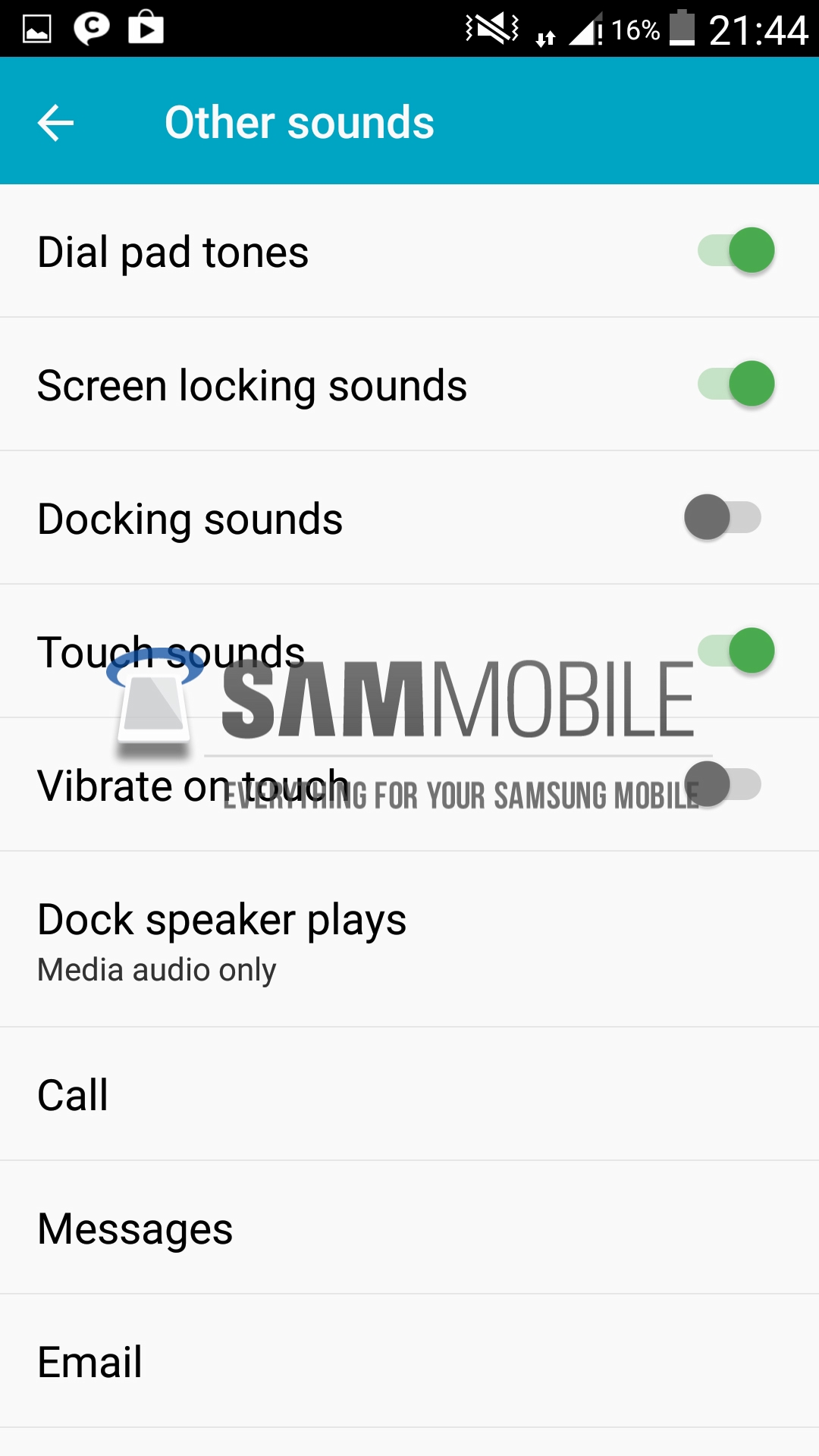819x1456 pixels.
Task: Turn on Vibrate on touch
Action: [723, 785]
